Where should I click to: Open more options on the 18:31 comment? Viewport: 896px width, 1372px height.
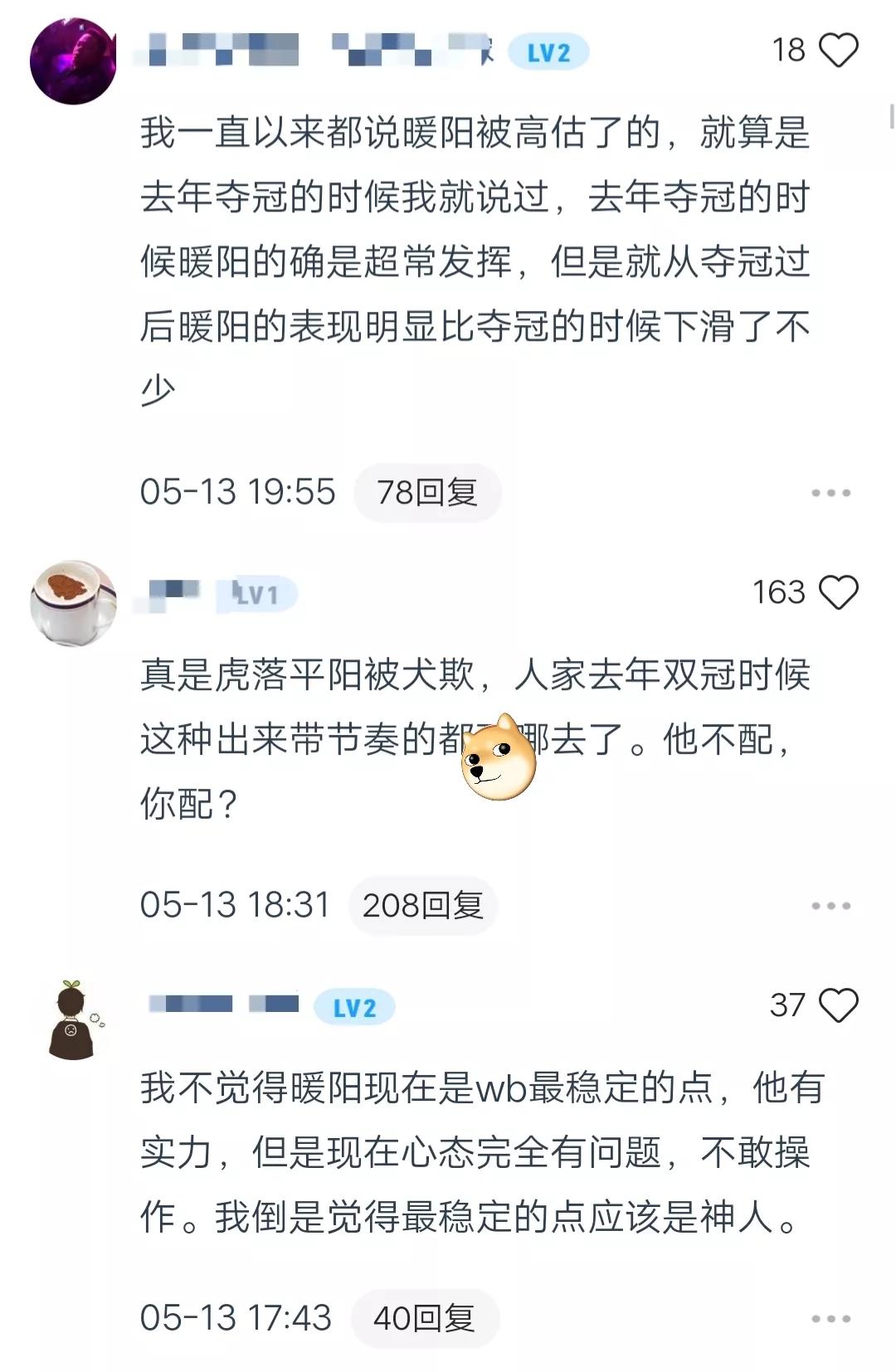830,906
